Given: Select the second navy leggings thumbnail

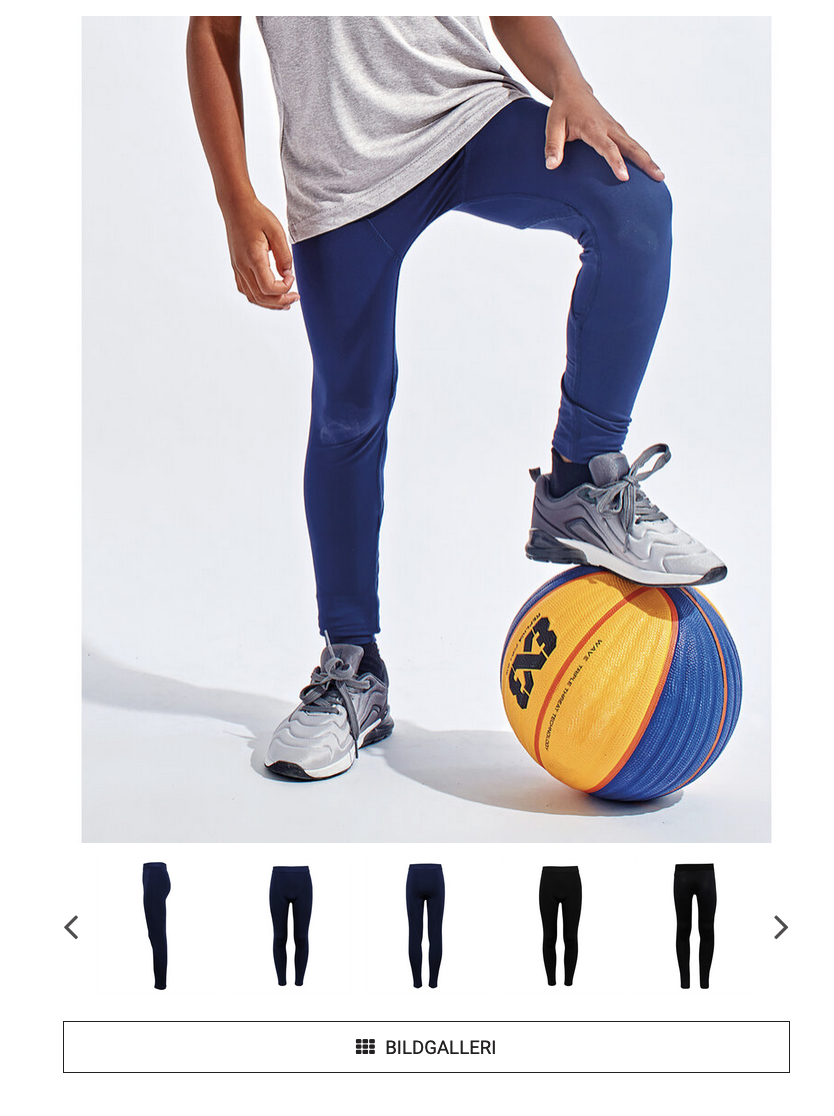Looking at the screenshot, I should point(291,926).
